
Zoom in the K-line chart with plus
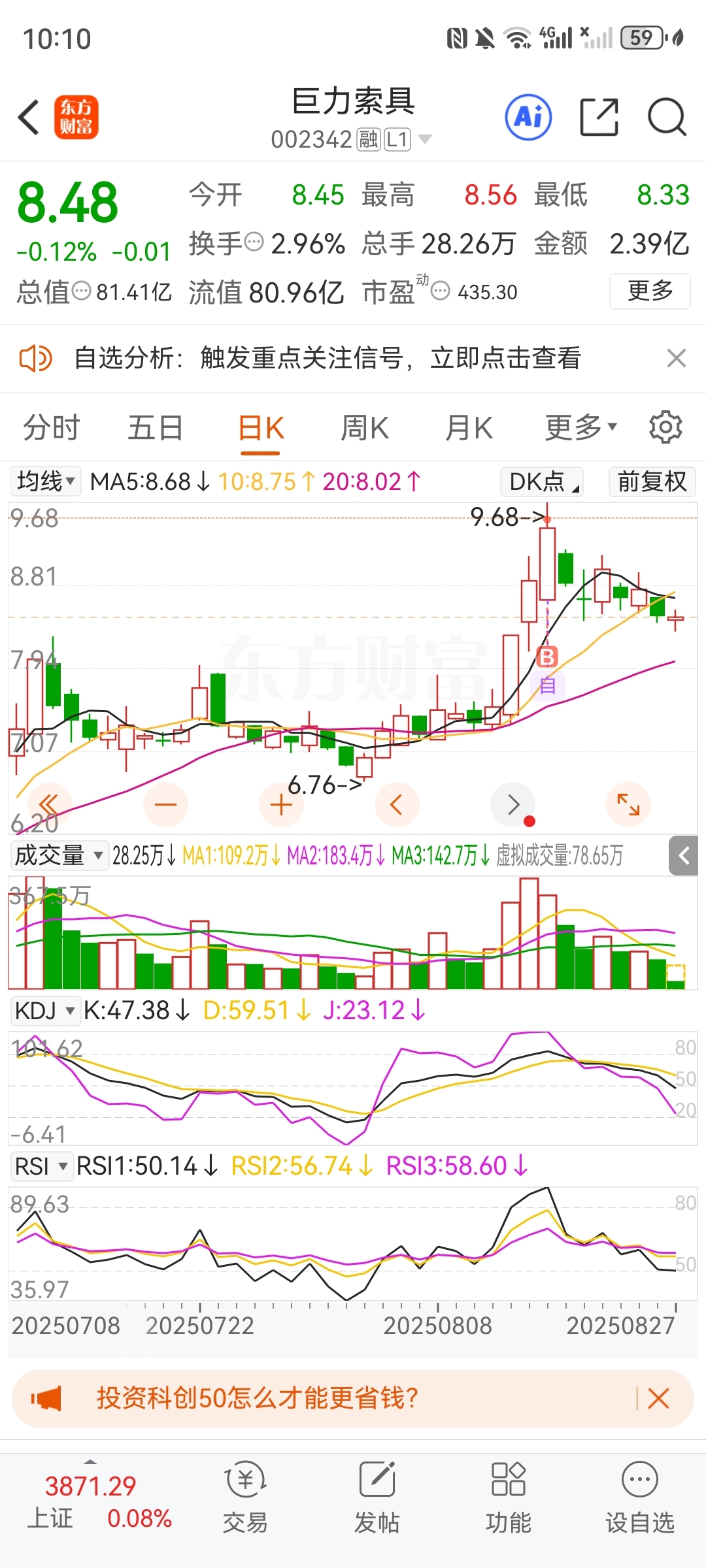pos(281,804)
